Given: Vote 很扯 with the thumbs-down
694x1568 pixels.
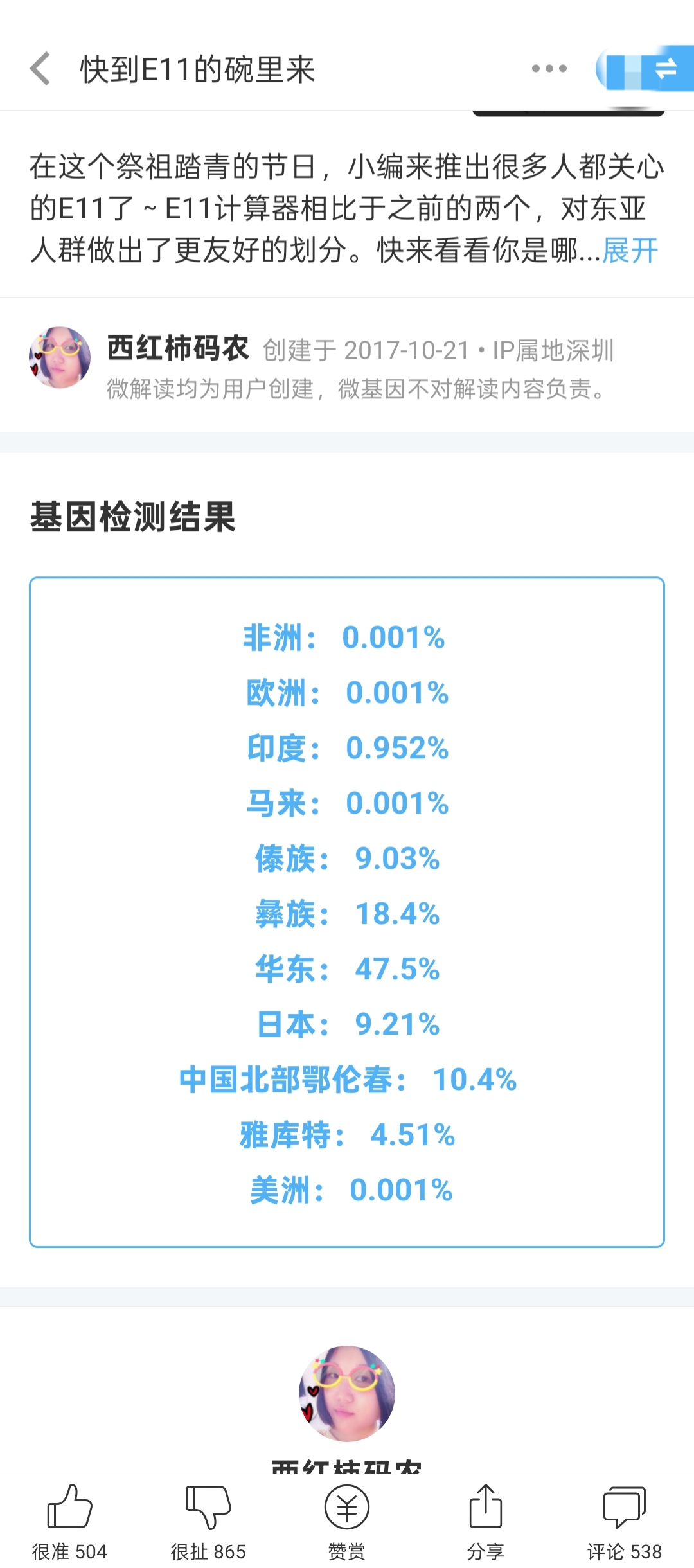Looking at the screenshot, I should 208,1522.
